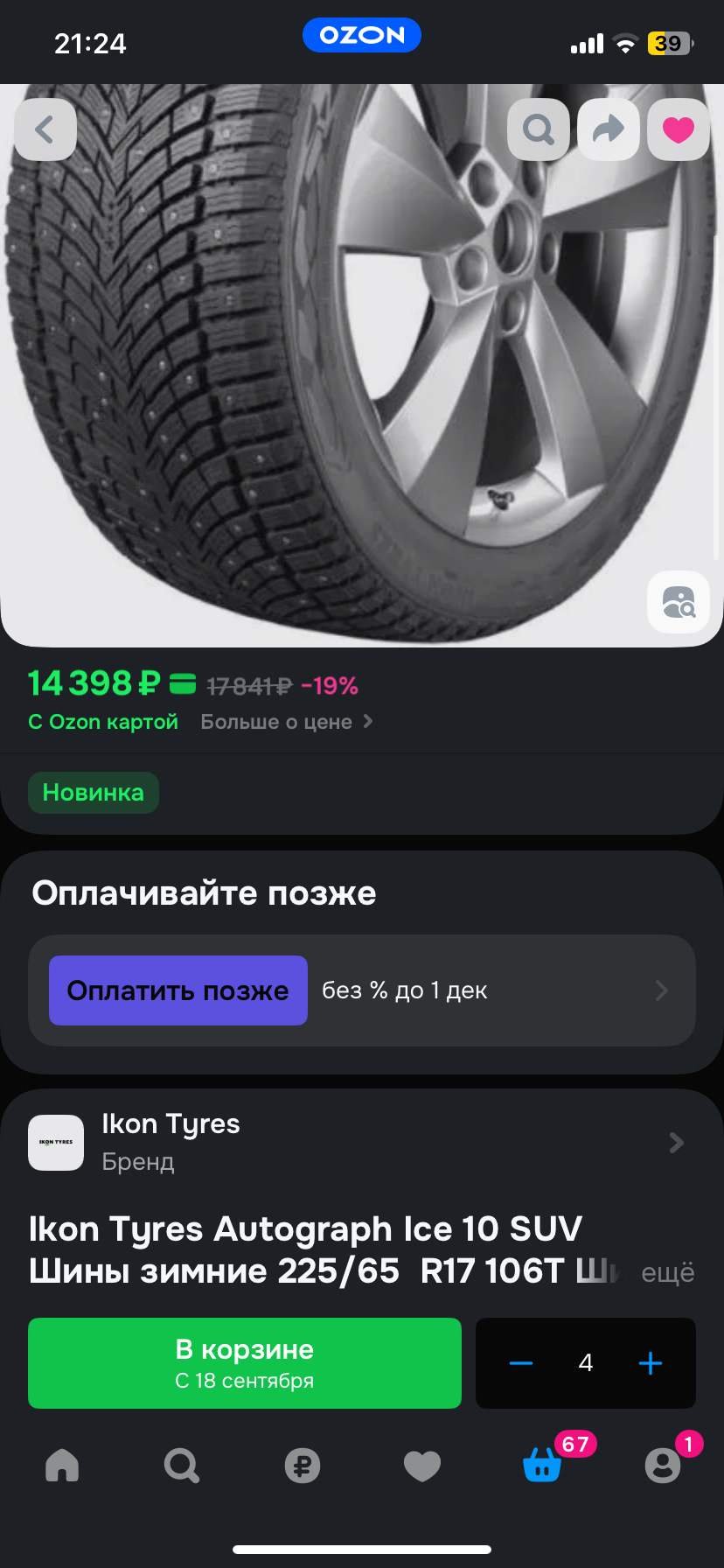Open the ruble payments section icon
Viewport: 724px width, 1568px height.
point(302,1466)
